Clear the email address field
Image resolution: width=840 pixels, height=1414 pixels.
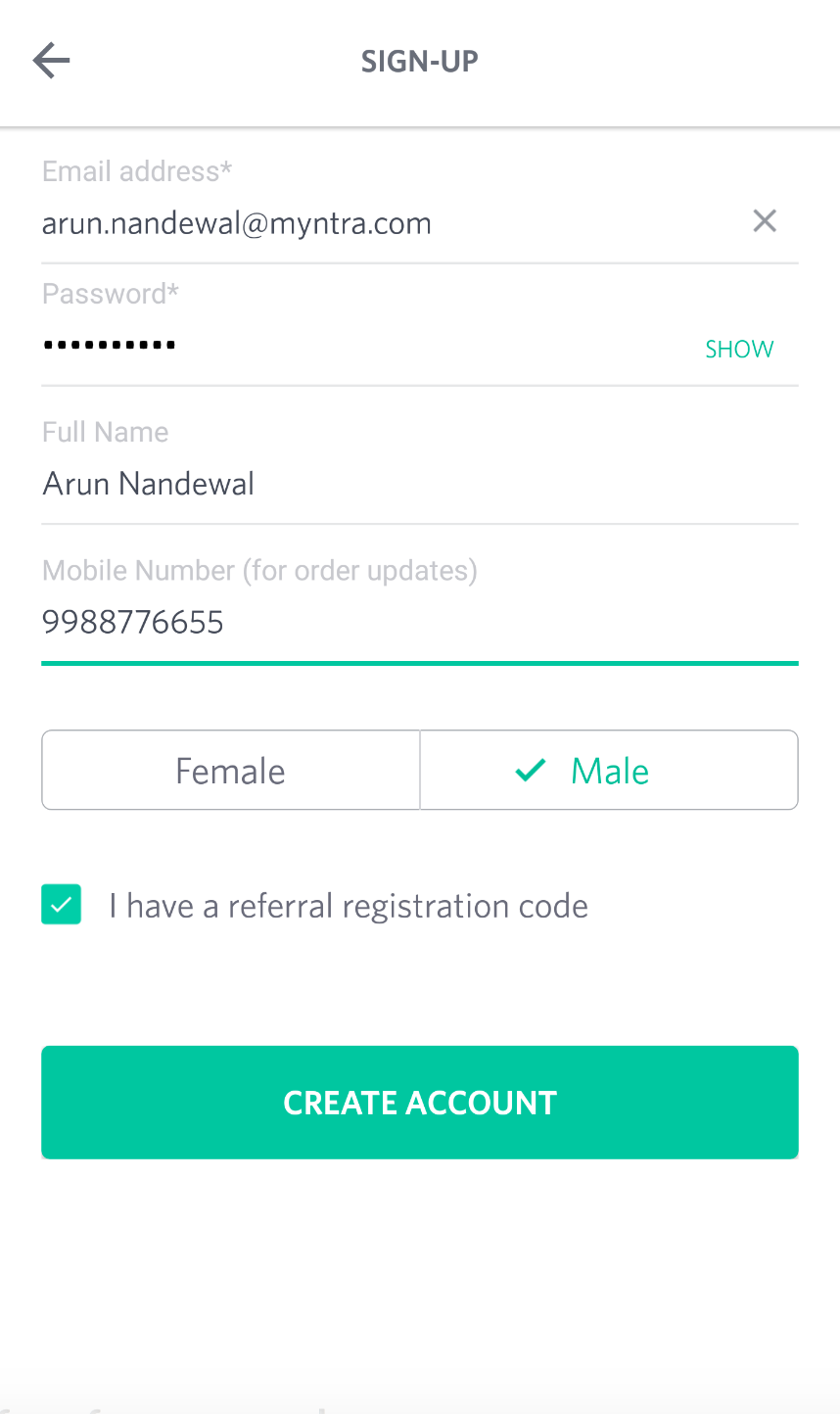(765, 221)
